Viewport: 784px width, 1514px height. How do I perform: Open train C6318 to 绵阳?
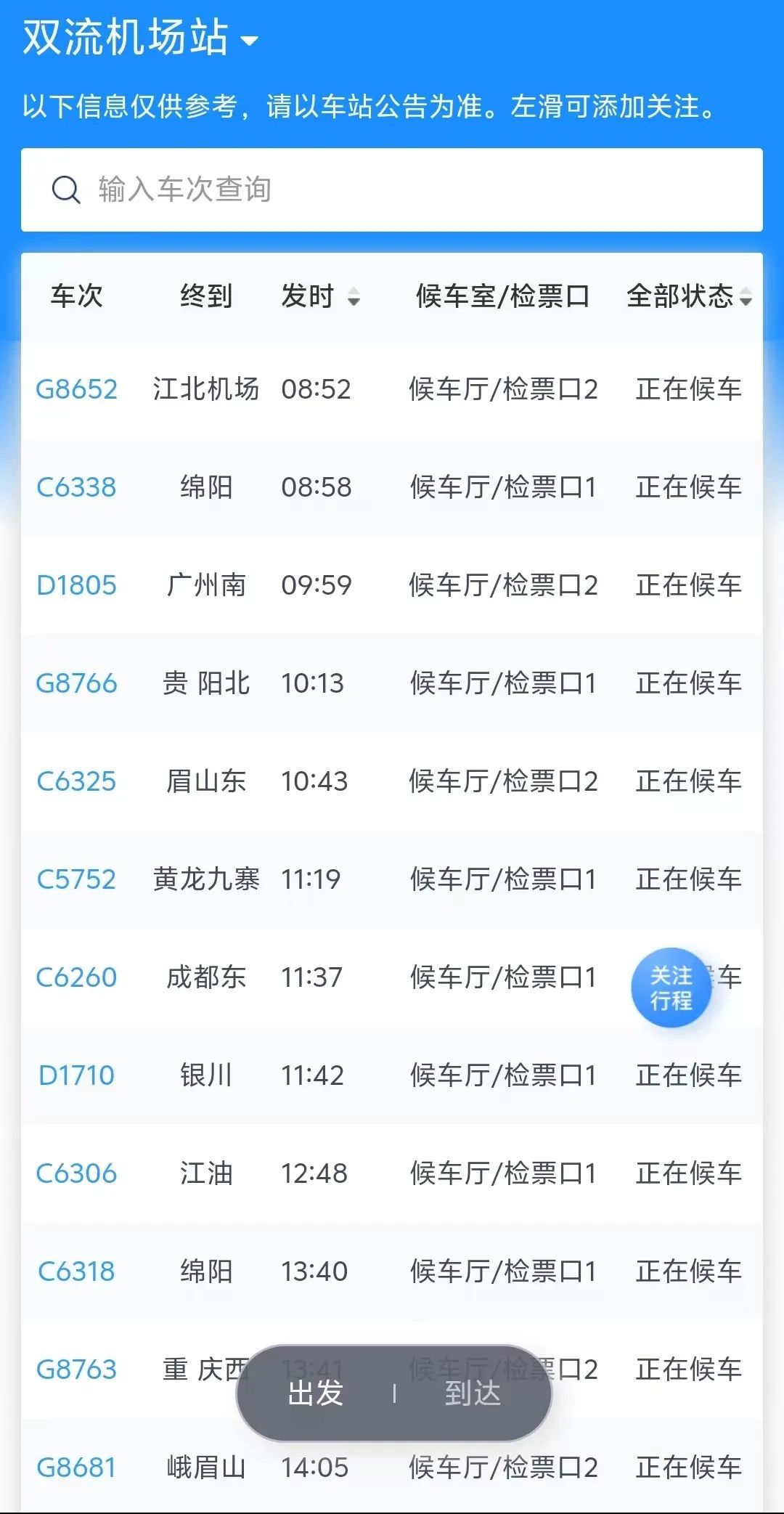77,1271
